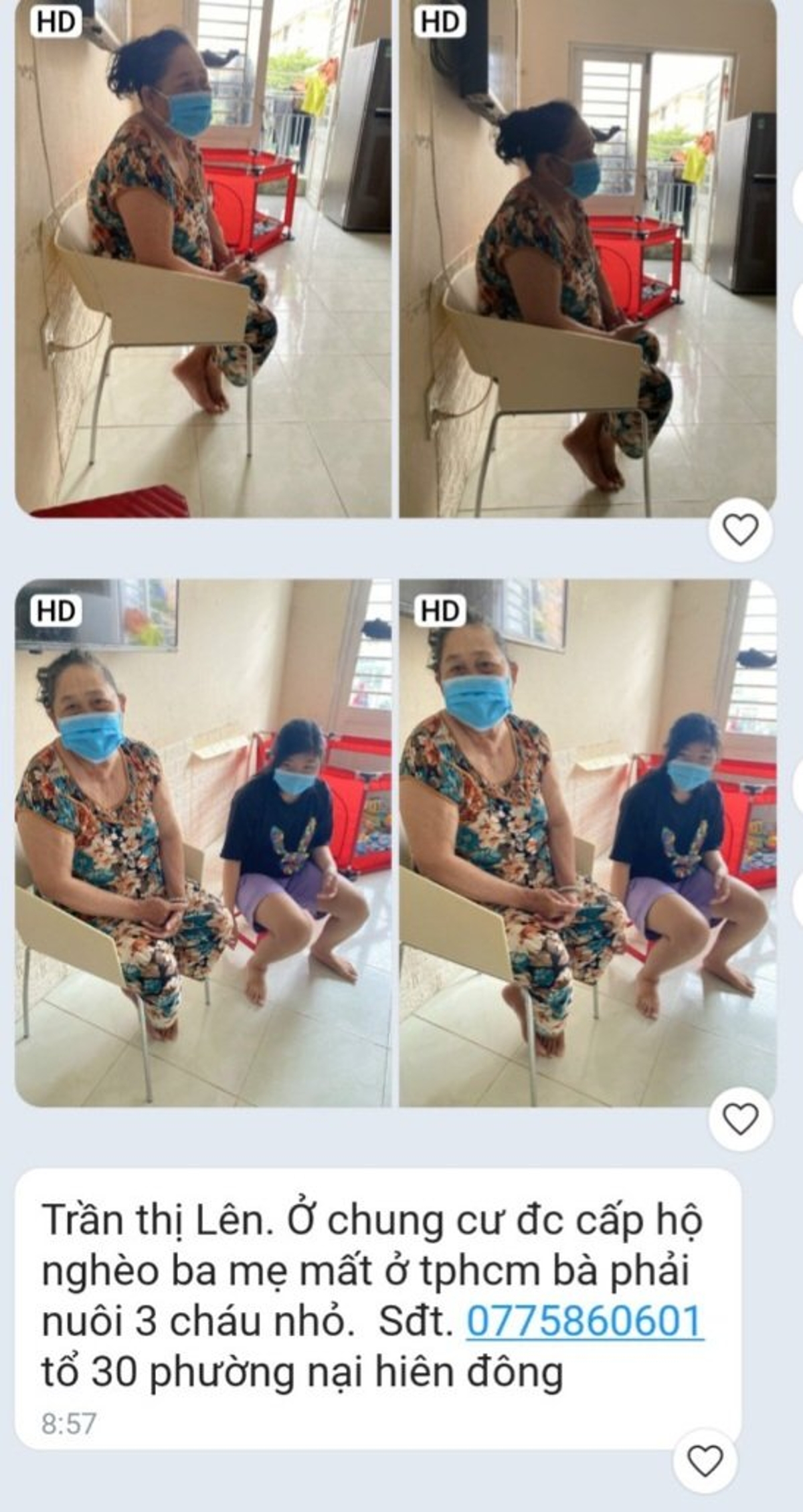Open the bottom-left photo of woman and girl
The image size is (803, 1512).
pyautogui.click(x=203, y=843)
